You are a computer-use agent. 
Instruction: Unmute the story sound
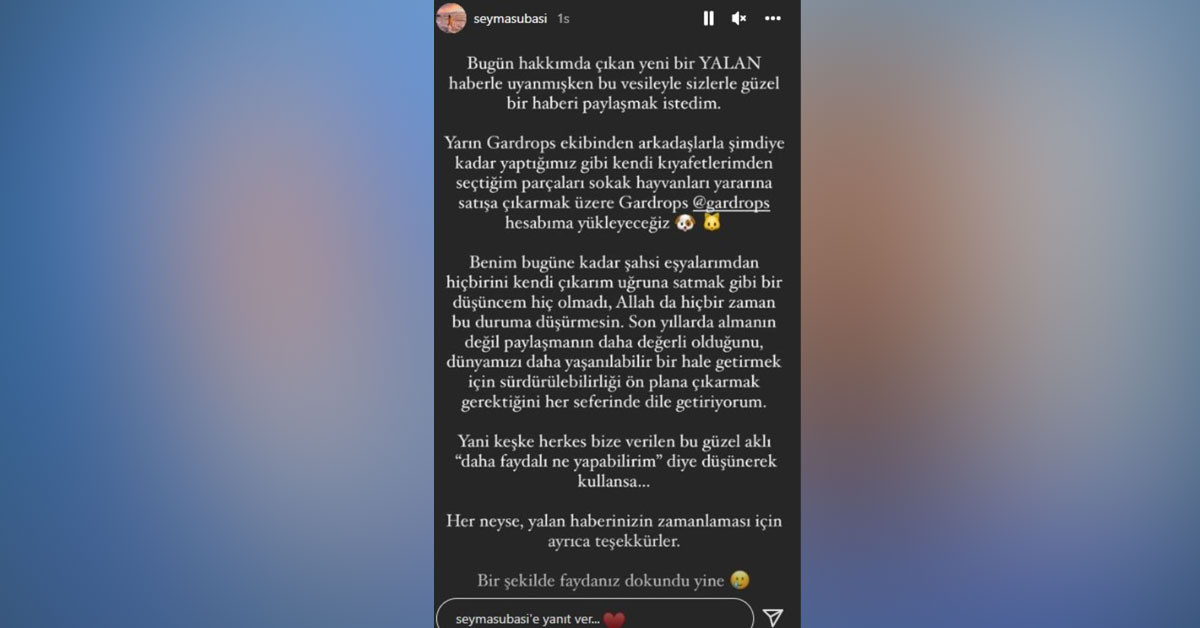click(739, 18)
